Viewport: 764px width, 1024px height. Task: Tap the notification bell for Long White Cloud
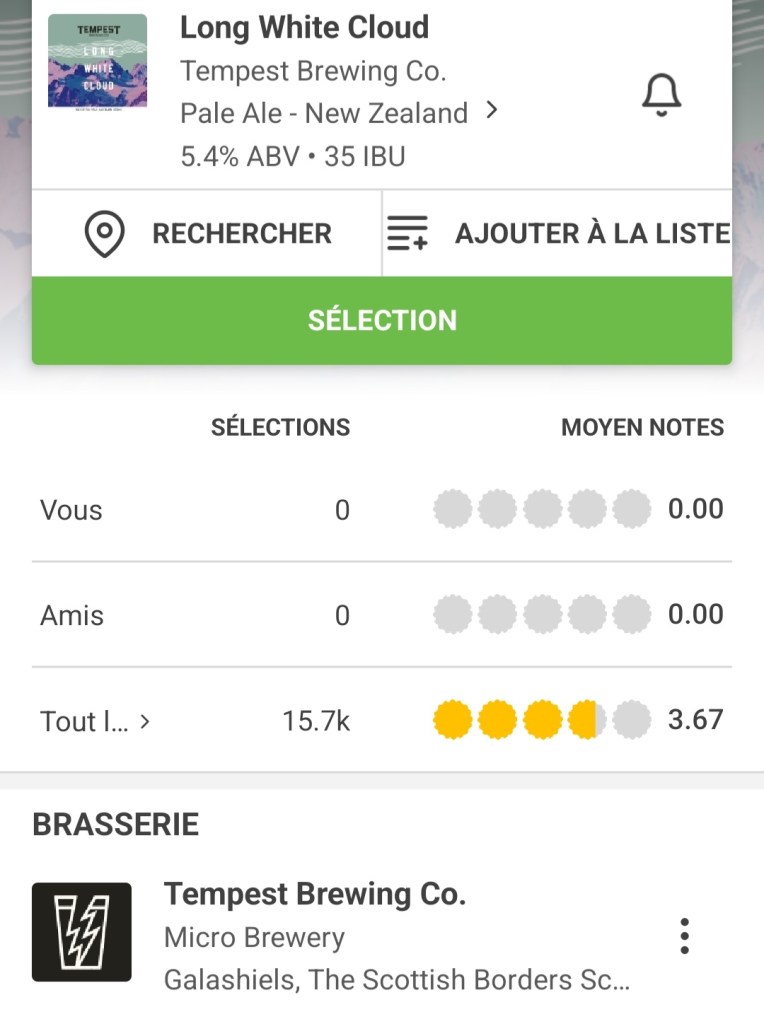coord(661,95)
